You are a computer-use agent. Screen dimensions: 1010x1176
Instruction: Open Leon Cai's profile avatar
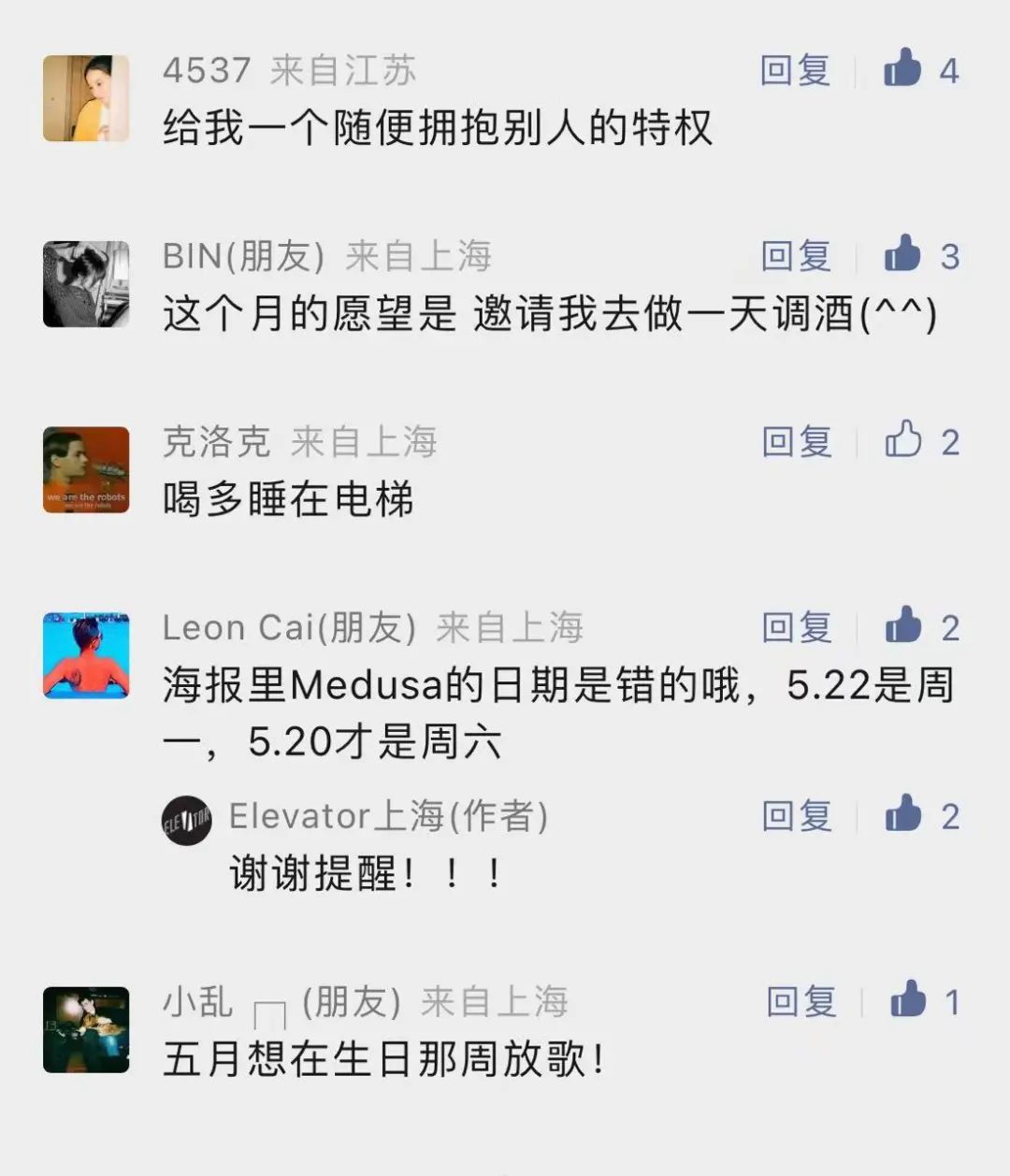point(86,656)
